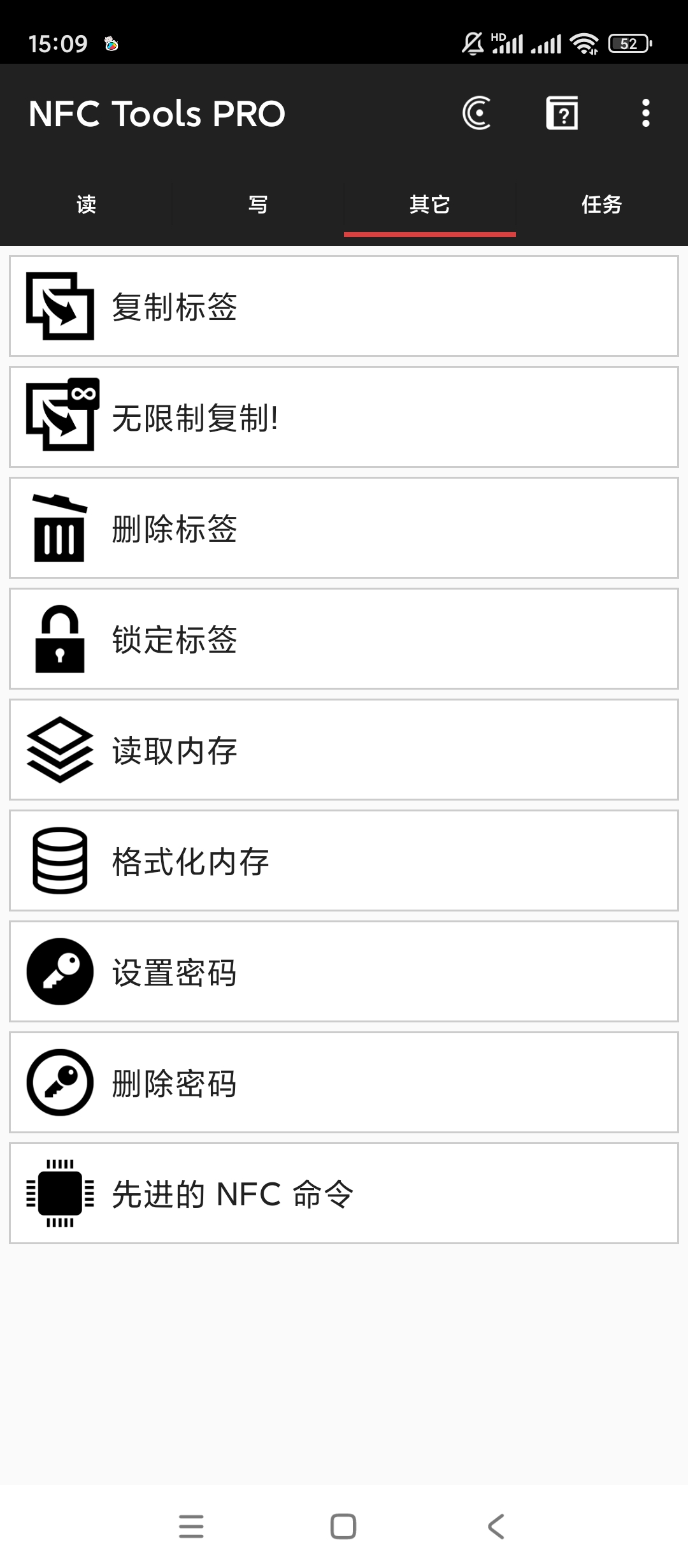Select the 其它 tab
The height and width of the screenshot is (1568, 688).
click(x=430, y=205)
